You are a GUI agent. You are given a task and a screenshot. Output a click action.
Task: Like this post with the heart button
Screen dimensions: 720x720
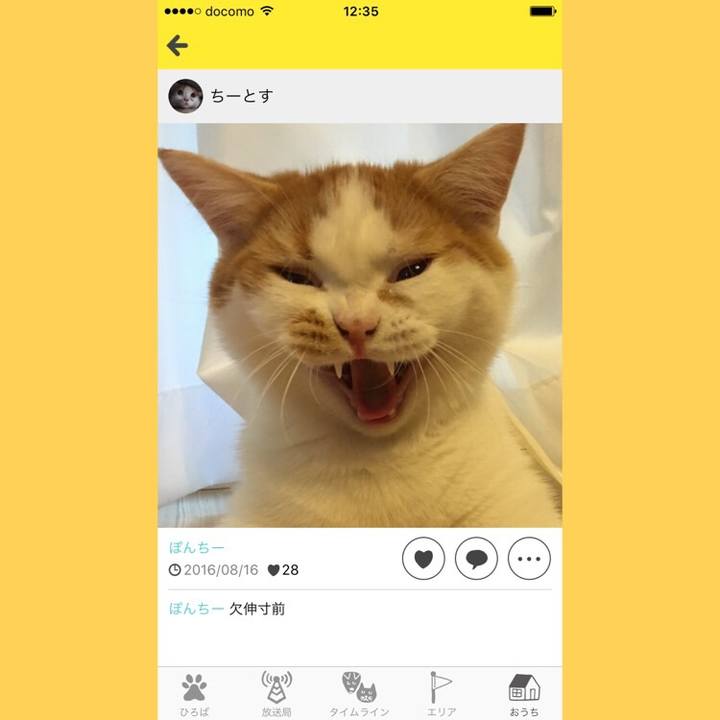pos(423,558)
